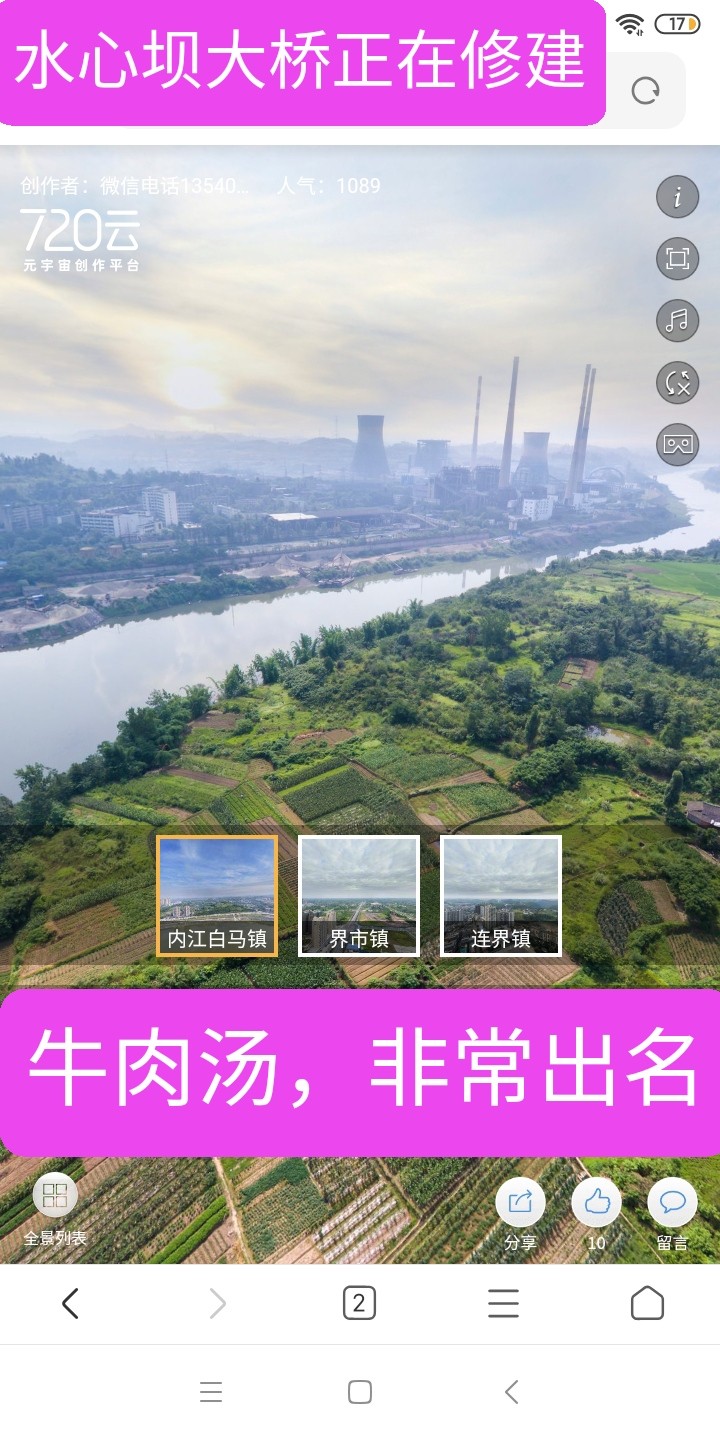720x1440 pixels.
Task: Toggle panorama auto-rotation icon
Action: click(677, 383)
